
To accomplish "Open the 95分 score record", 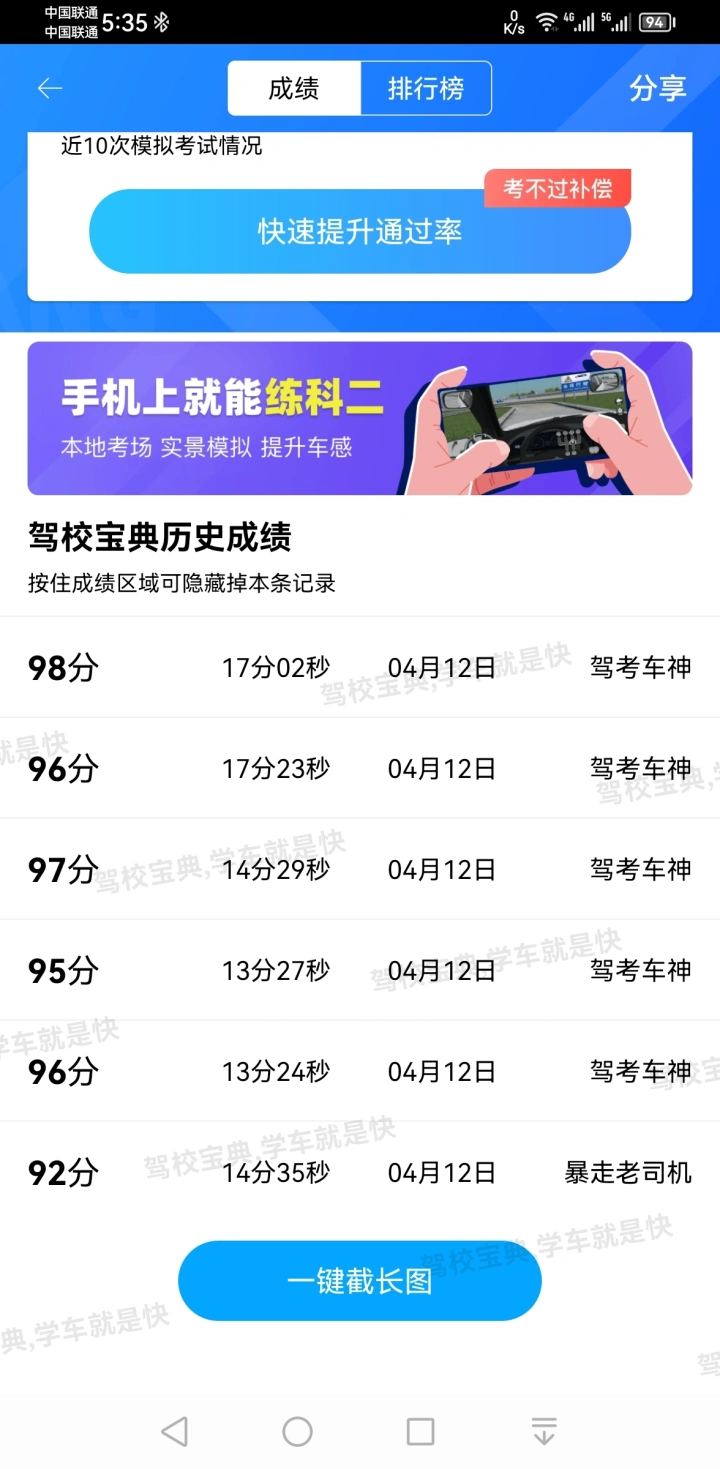I will [x=360, y=970].
